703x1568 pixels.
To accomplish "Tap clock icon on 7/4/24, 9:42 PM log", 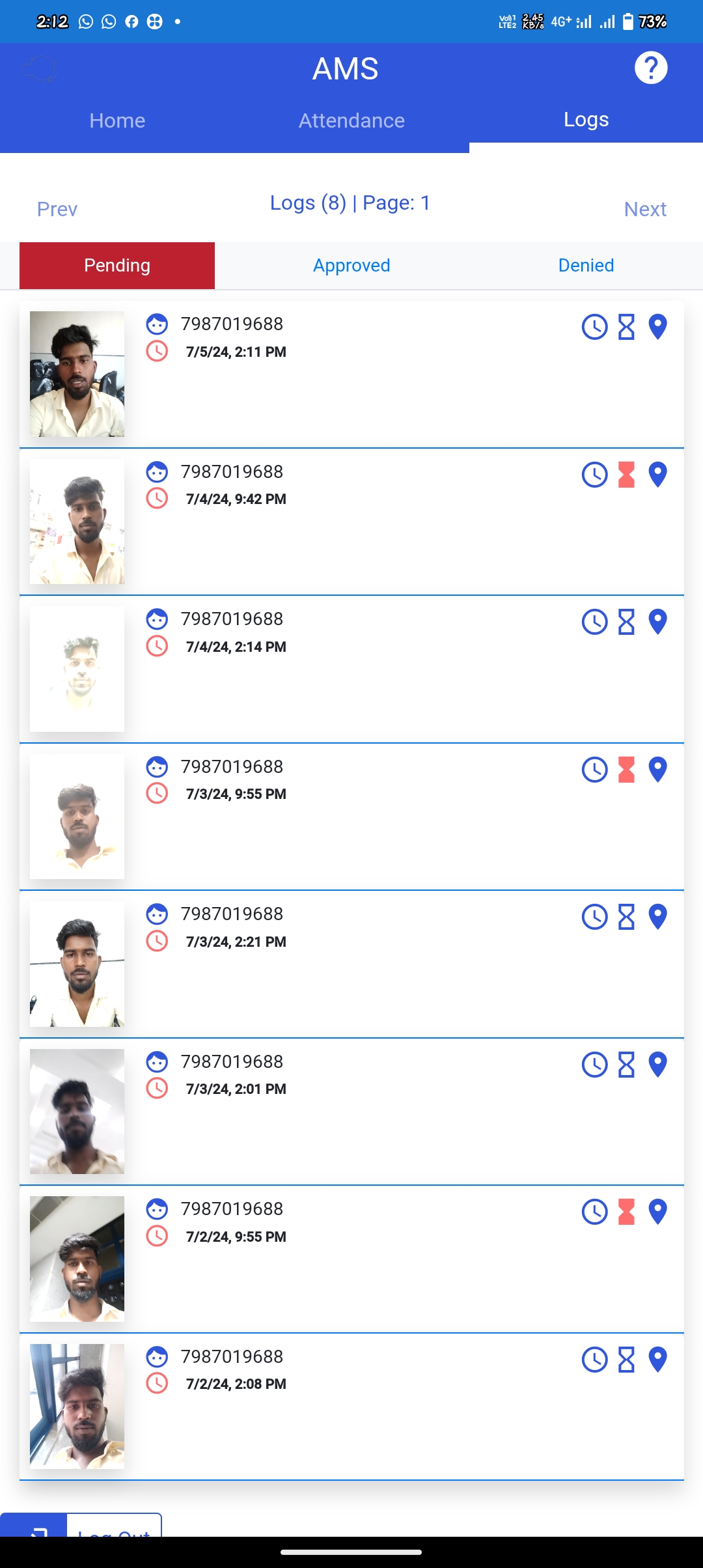I will (x=594, y=475).
